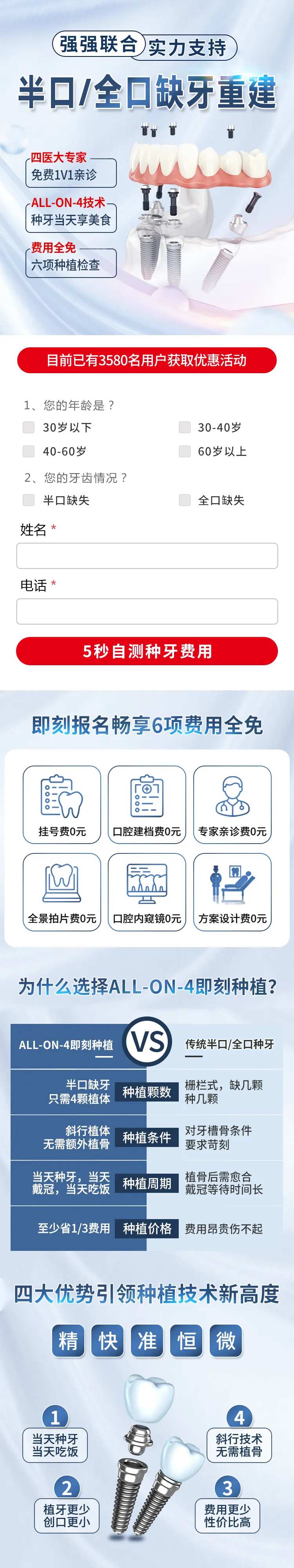Screen dimensions: 294x1568
Task: Select 半口缺失 tooth condition
Action: (29, 500)
